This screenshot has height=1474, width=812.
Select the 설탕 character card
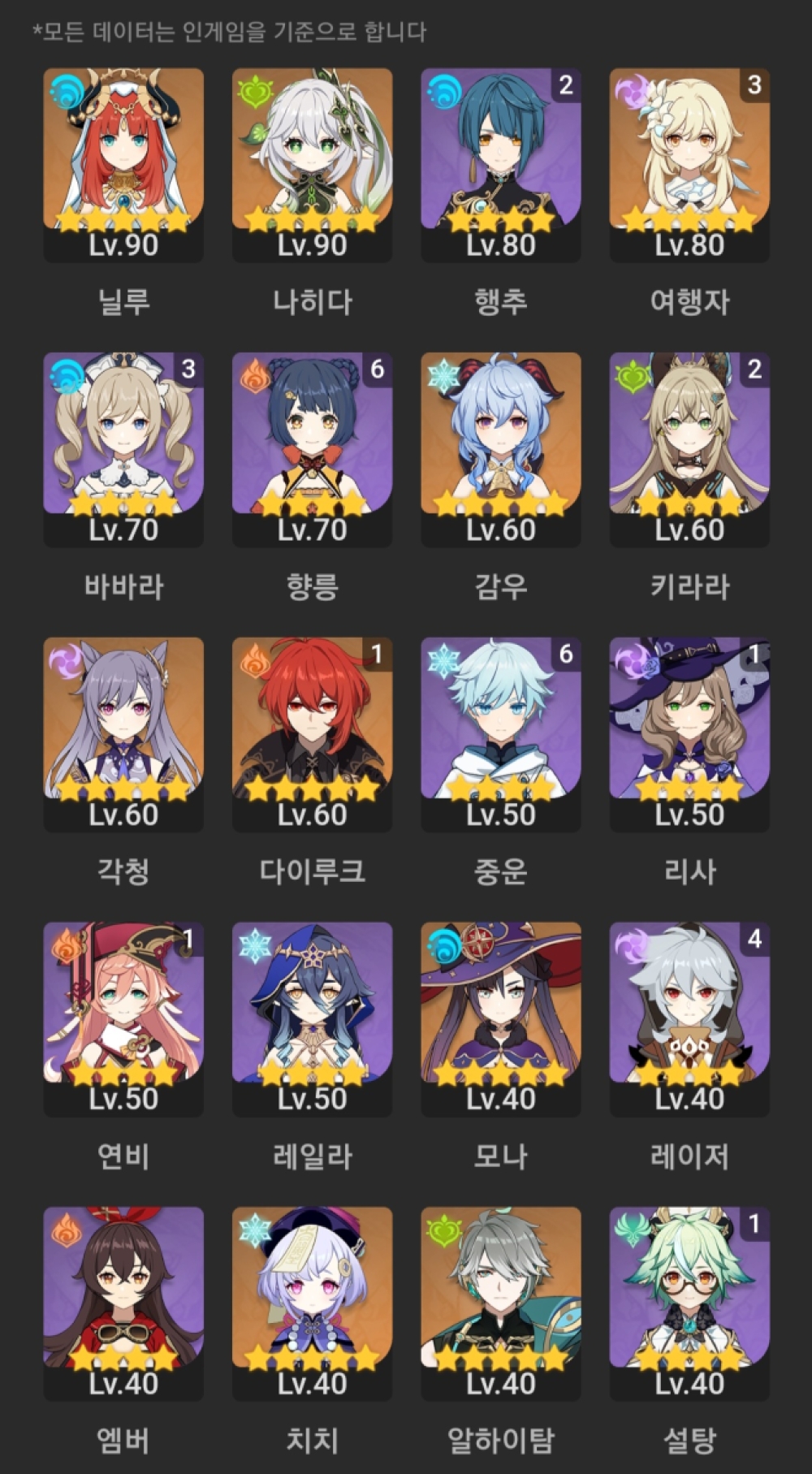click(689, 1303)
